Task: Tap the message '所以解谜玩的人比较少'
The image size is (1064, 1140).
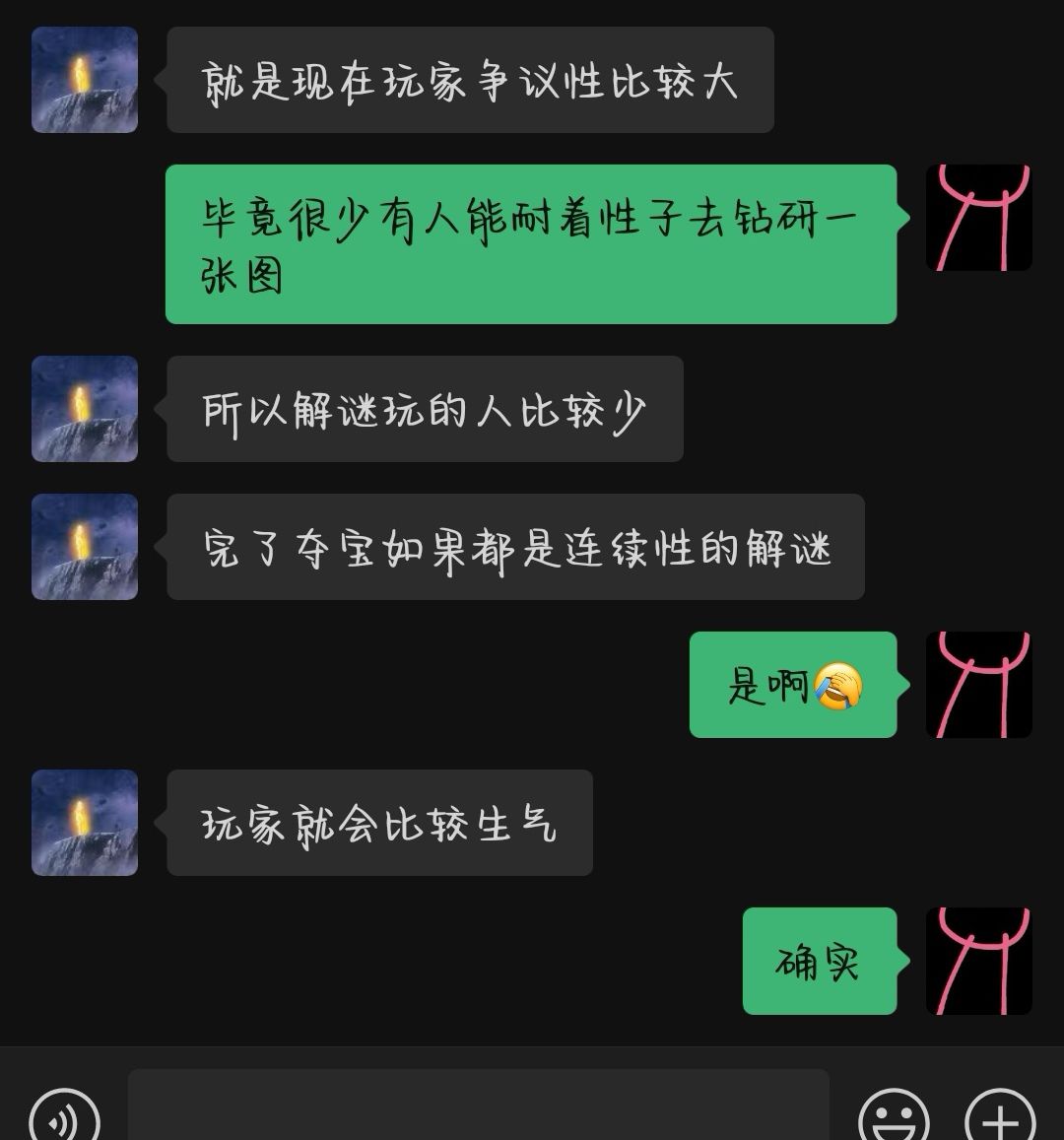Action: [426, 408]
